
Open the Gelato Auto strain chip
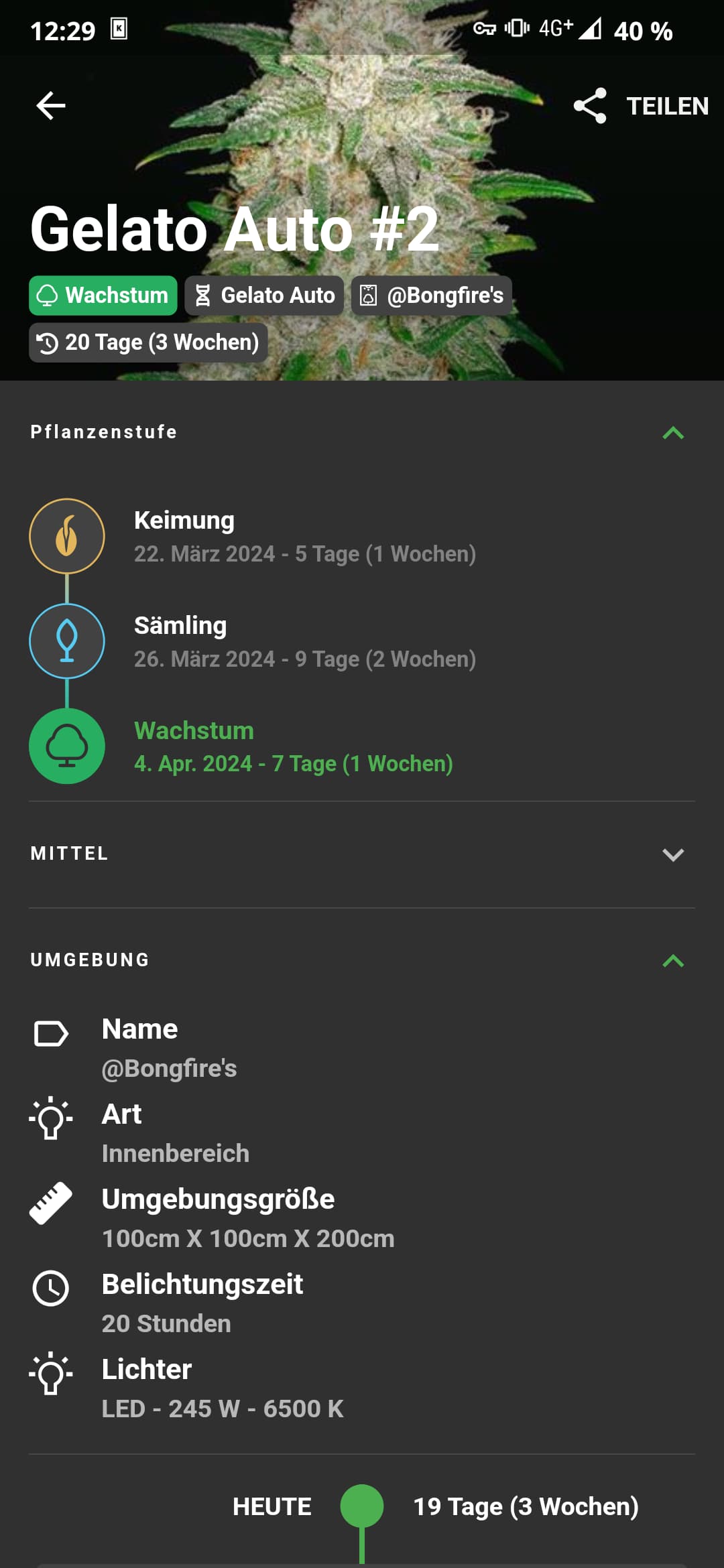point(264,296)
